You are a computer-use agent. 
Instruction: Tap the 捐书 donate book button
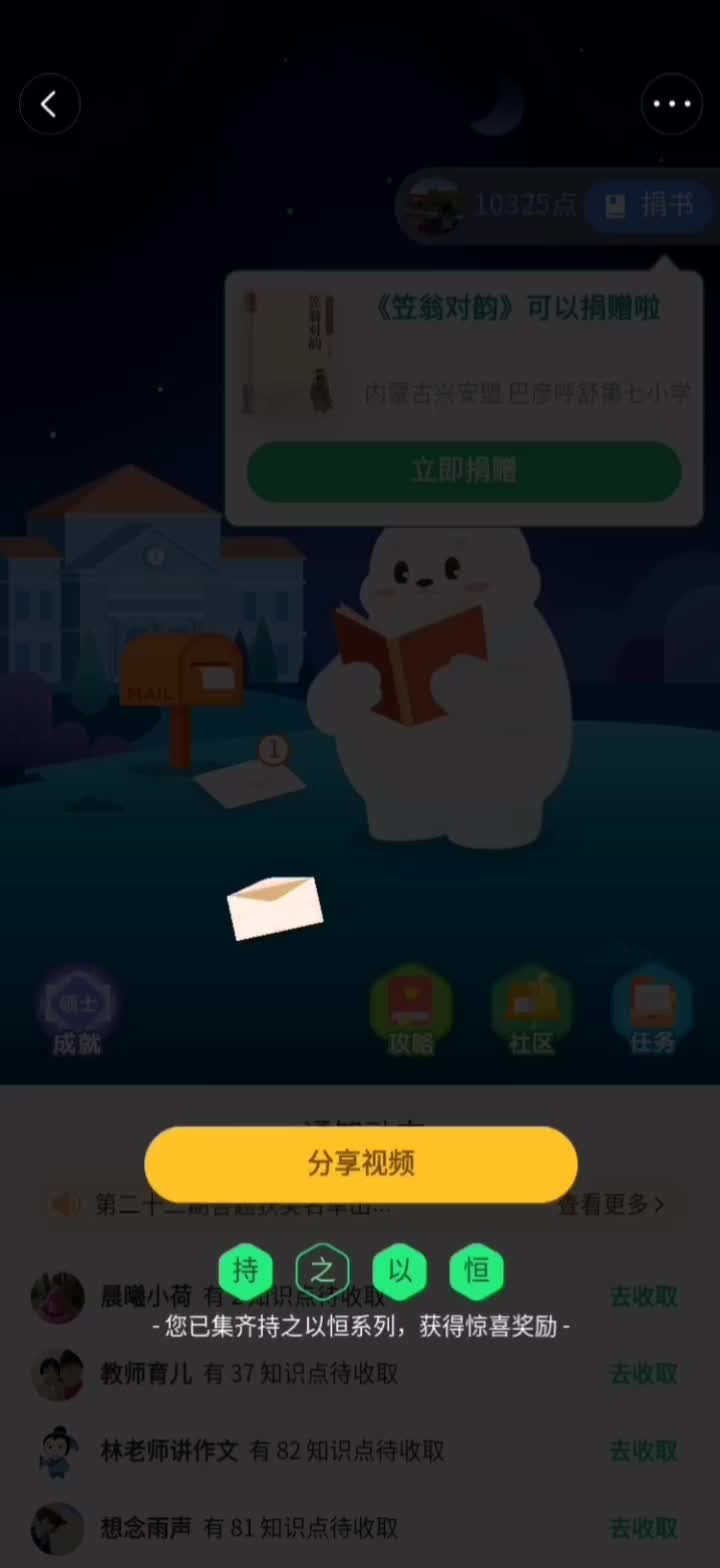pyautogui.click(x=650, y=206)
